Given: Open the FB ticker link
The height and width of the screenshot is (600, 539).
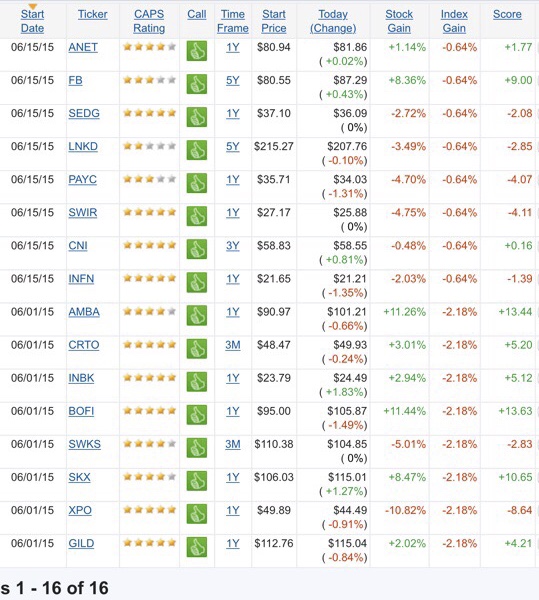Looking at the screenshot, I should [75, 80].
